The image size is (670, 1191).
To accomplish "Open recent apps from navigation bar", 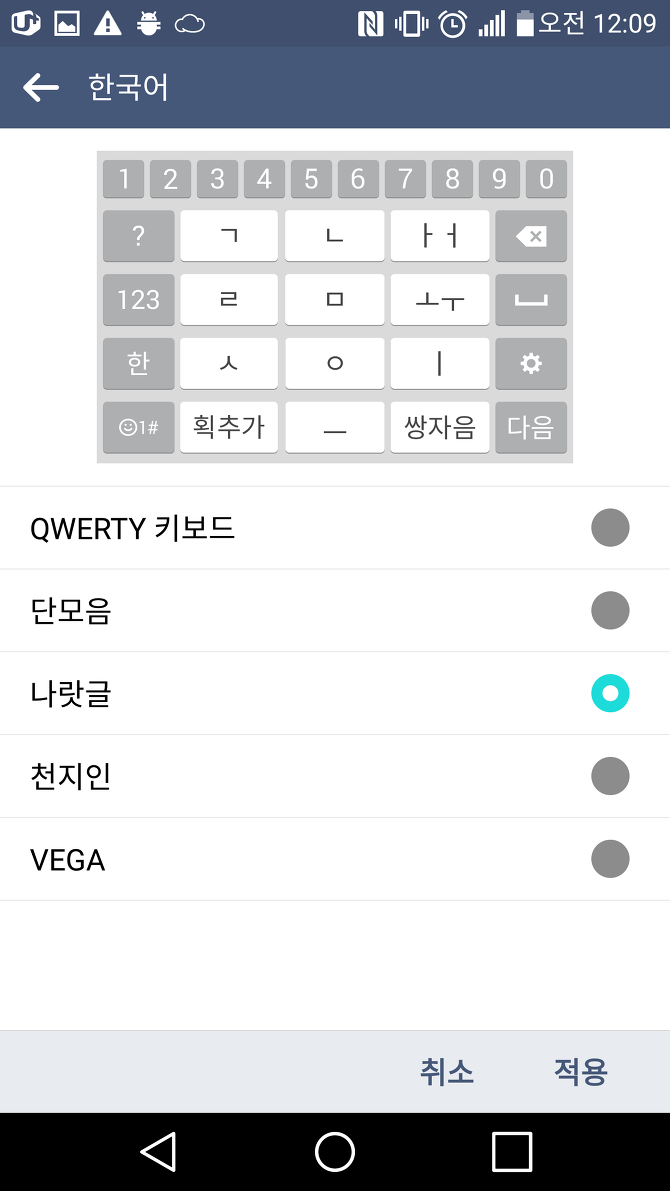I will click(512, 1152).
